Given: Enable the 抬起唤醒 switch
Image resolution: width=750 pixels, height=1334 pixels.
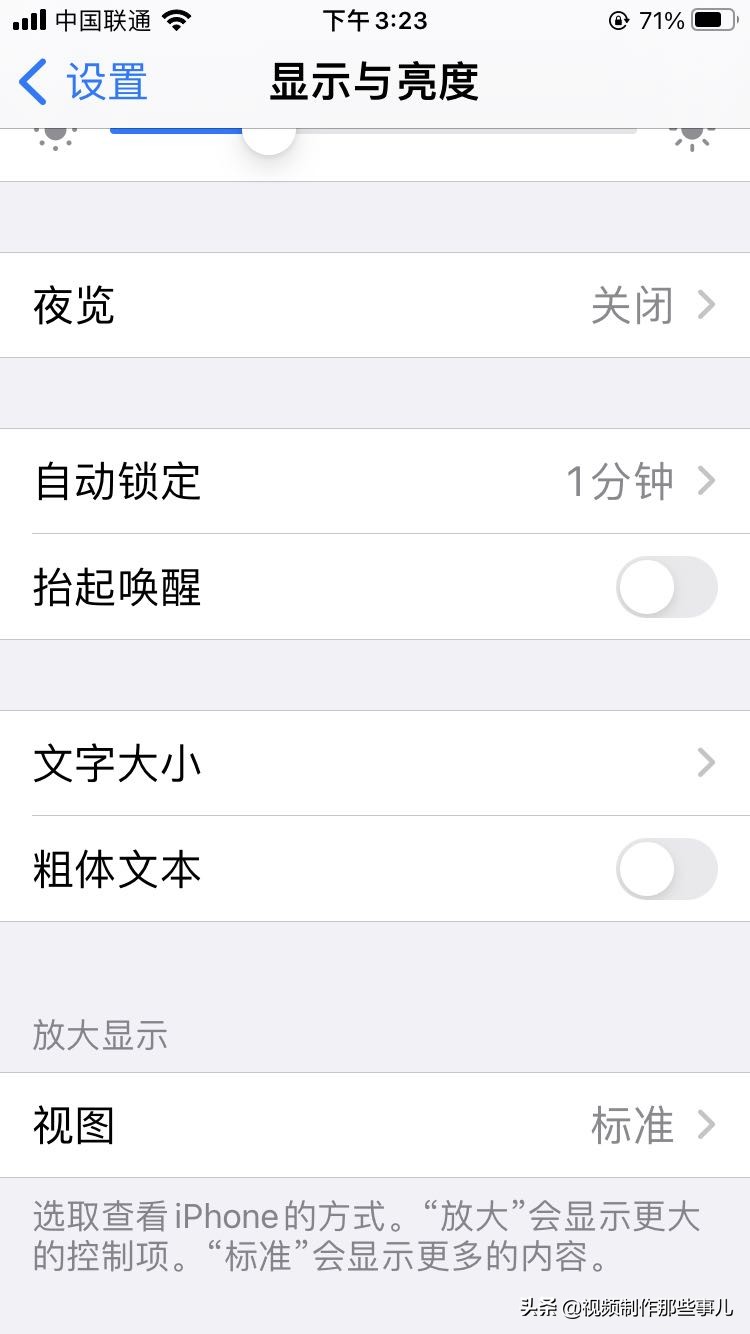Looking at the screenshot, I should tap(667, 588).
